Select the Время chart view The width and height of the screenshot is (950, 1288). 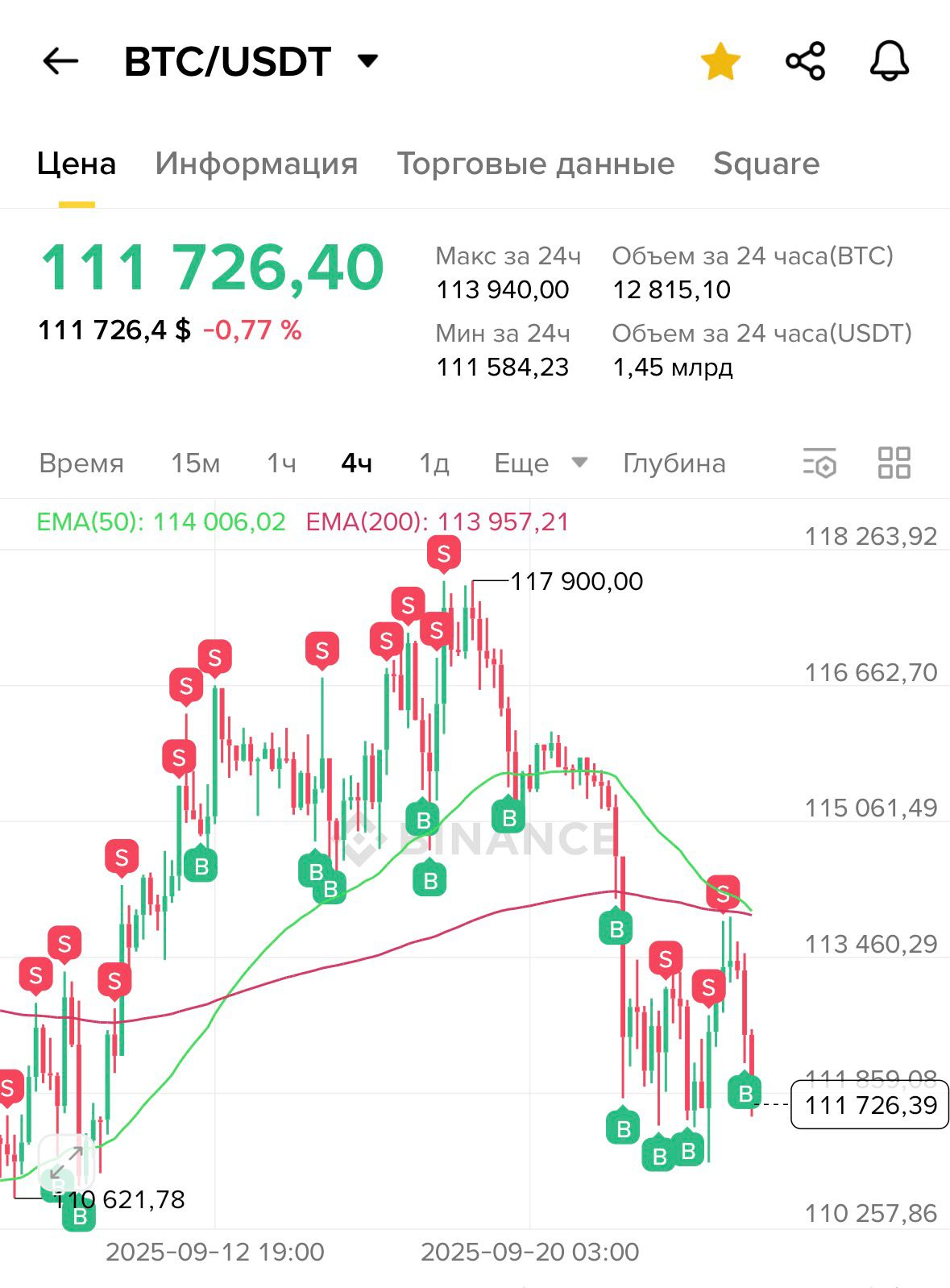pyautogui.click(x=81, y=463)
